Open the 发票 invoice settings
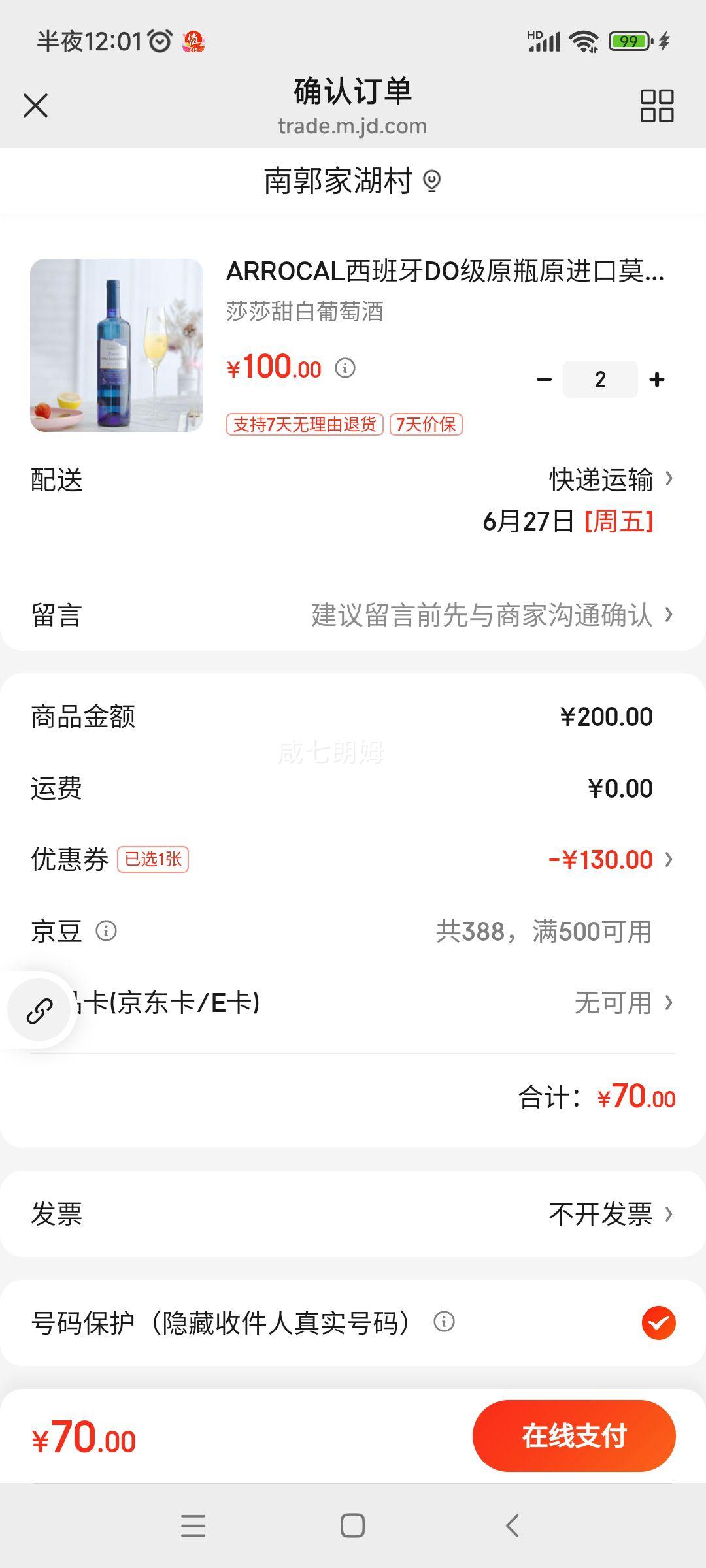Image resolution: width=706 pixels, height=1568 pixels. (x=353, y=1215)
